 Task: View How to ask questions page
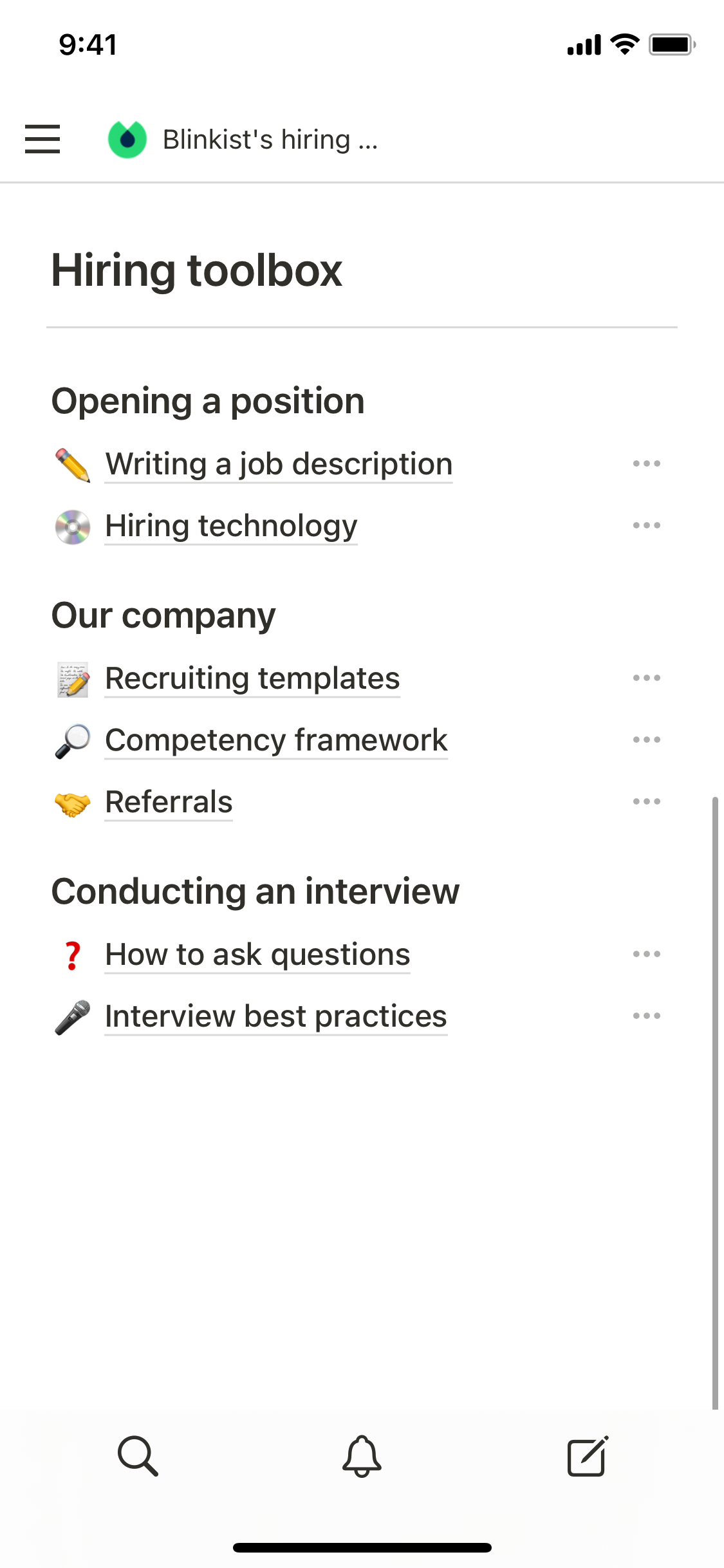pos(257,955)
